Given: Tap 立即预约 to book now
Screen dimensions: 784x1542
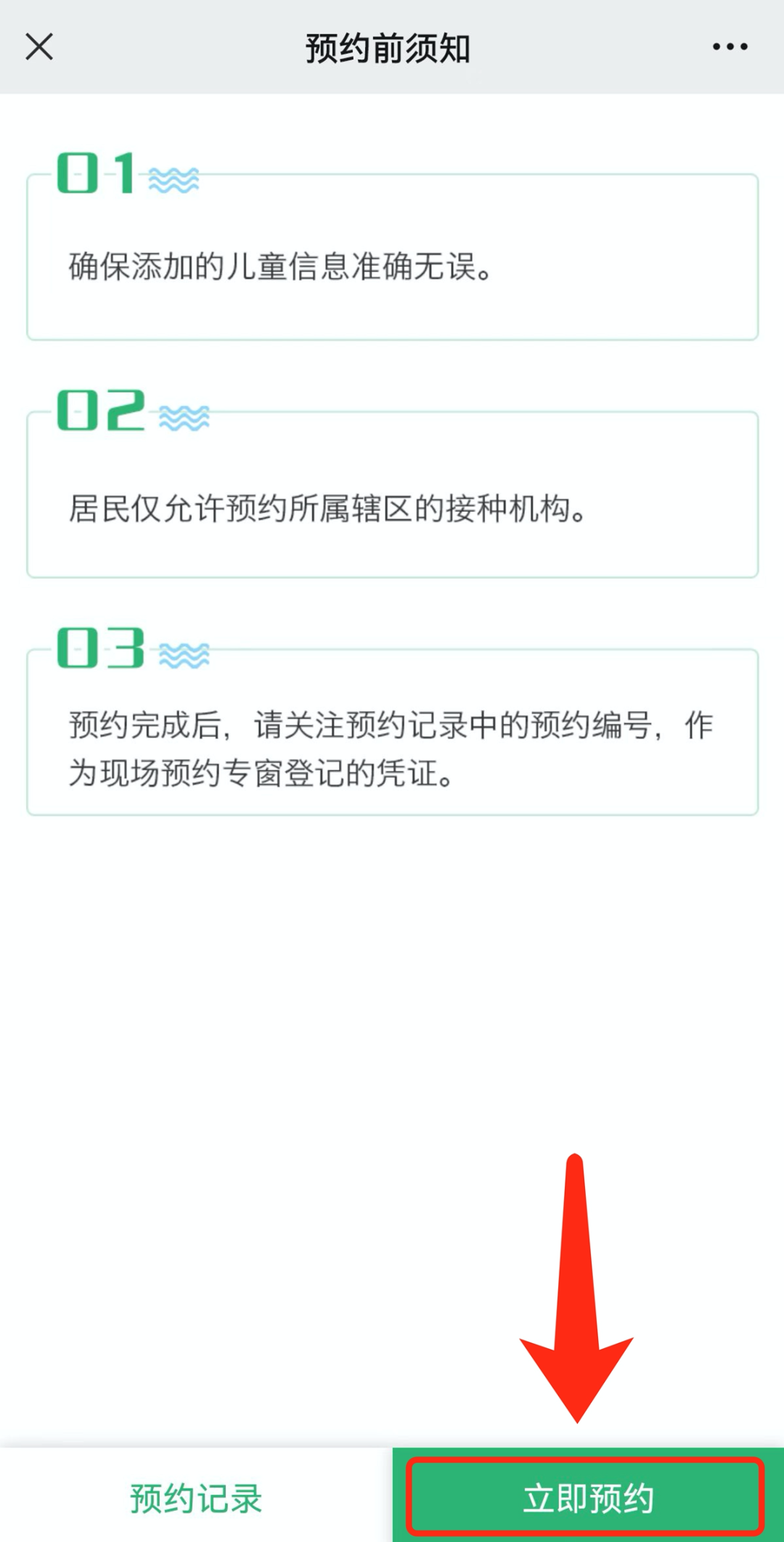Looking at the screenshot, I should (587, 1498).
